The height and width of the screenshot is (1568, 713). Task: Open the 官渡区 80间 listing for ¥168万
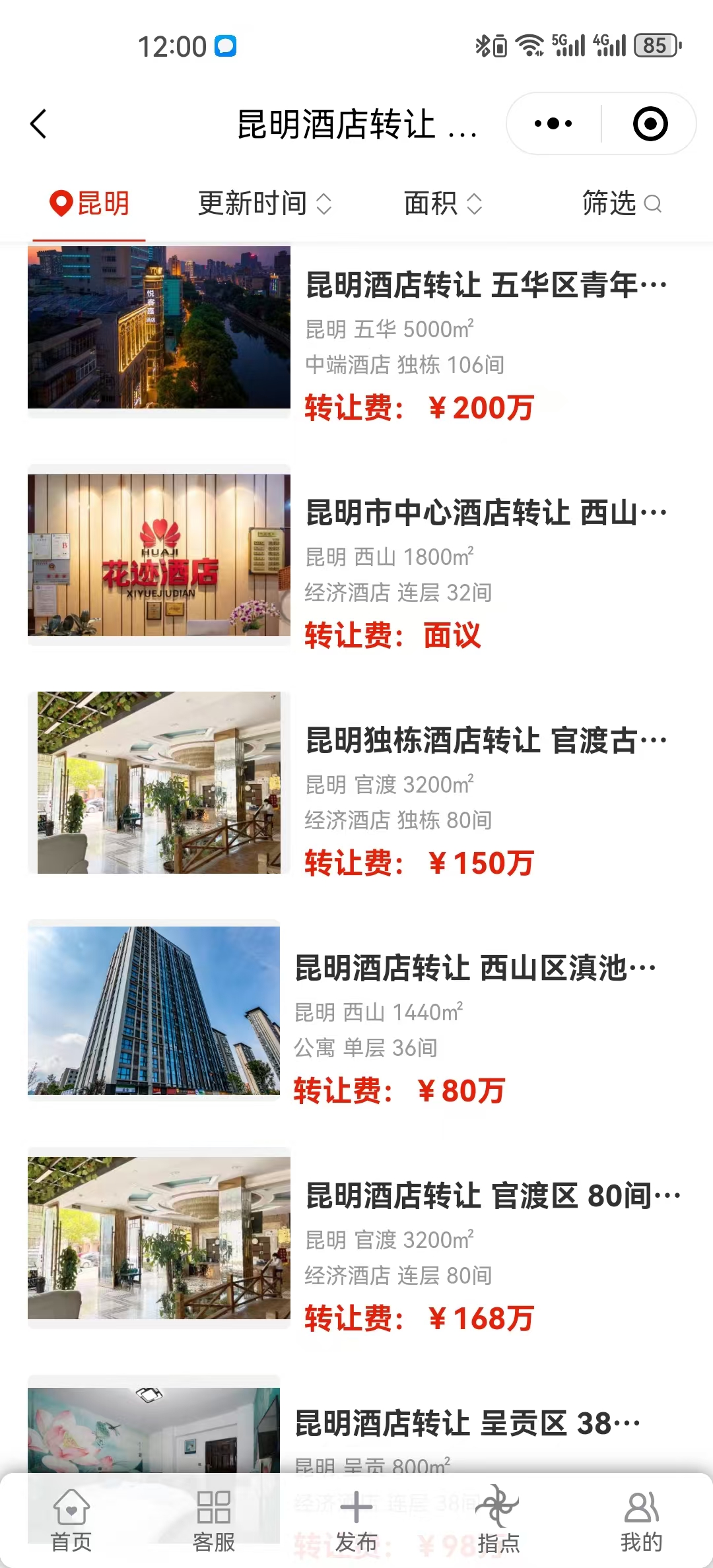coord(492,1196)
